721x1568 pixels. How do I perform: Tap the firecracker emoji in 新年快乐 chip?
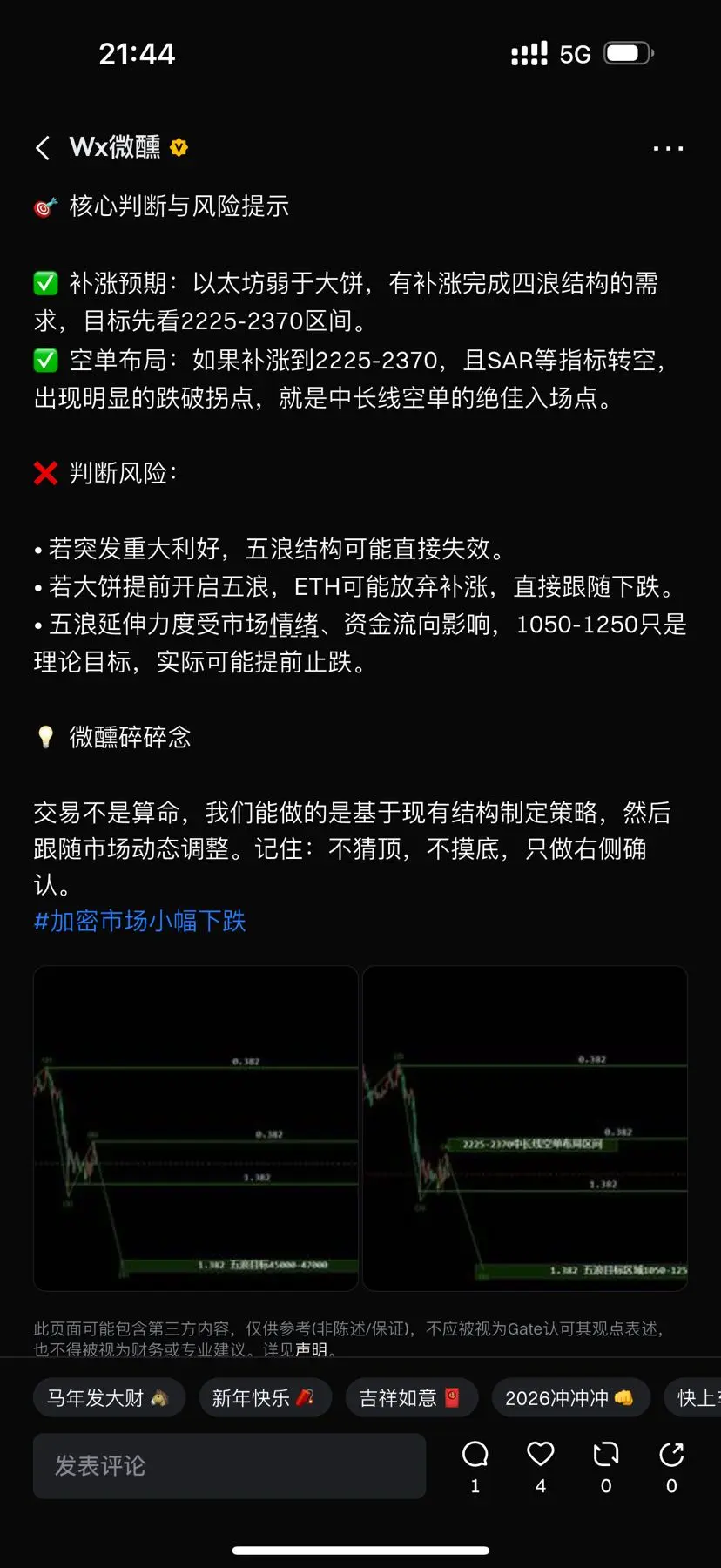coord(305,1397)
